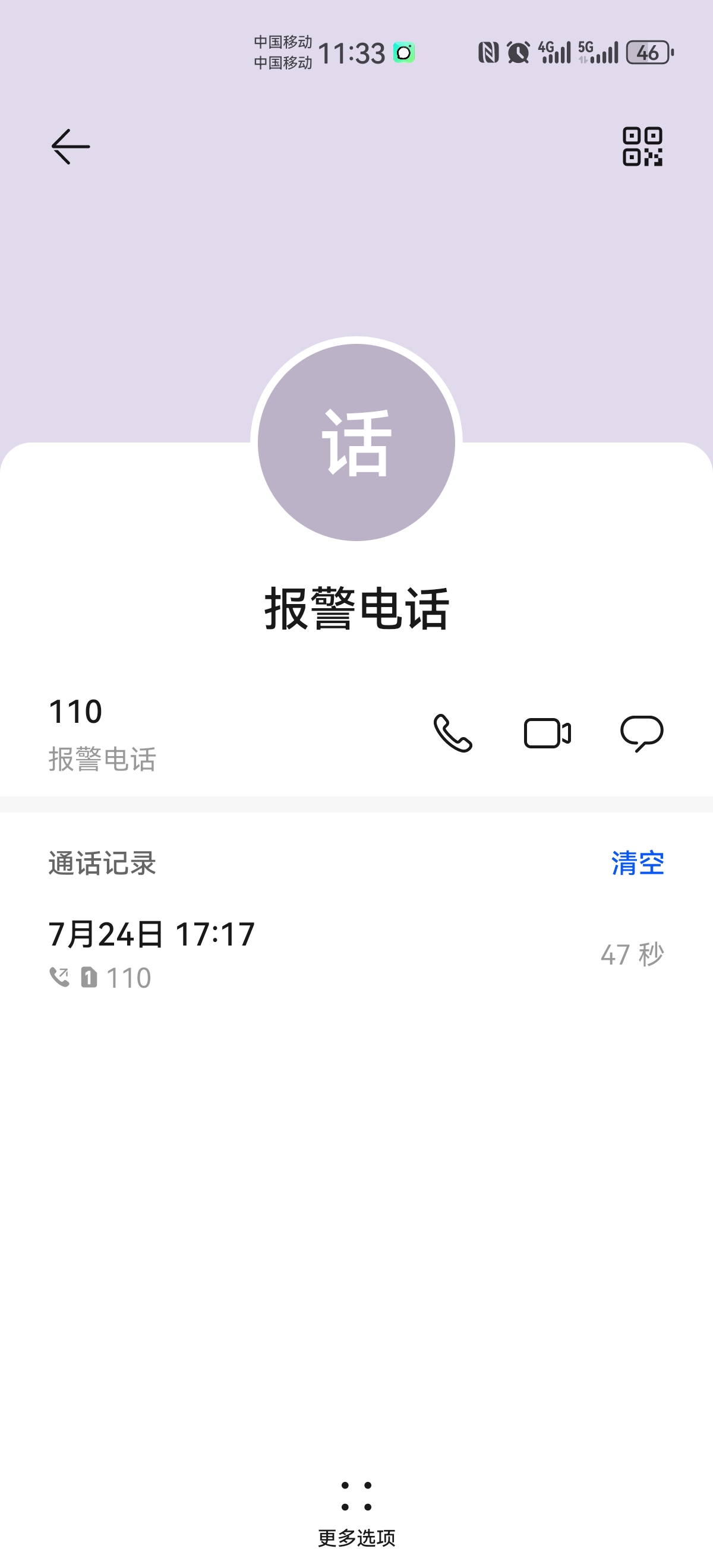Screen dimensions: 713x1568
Task: Open the contact QR code
Action: (x=642, y=147)
